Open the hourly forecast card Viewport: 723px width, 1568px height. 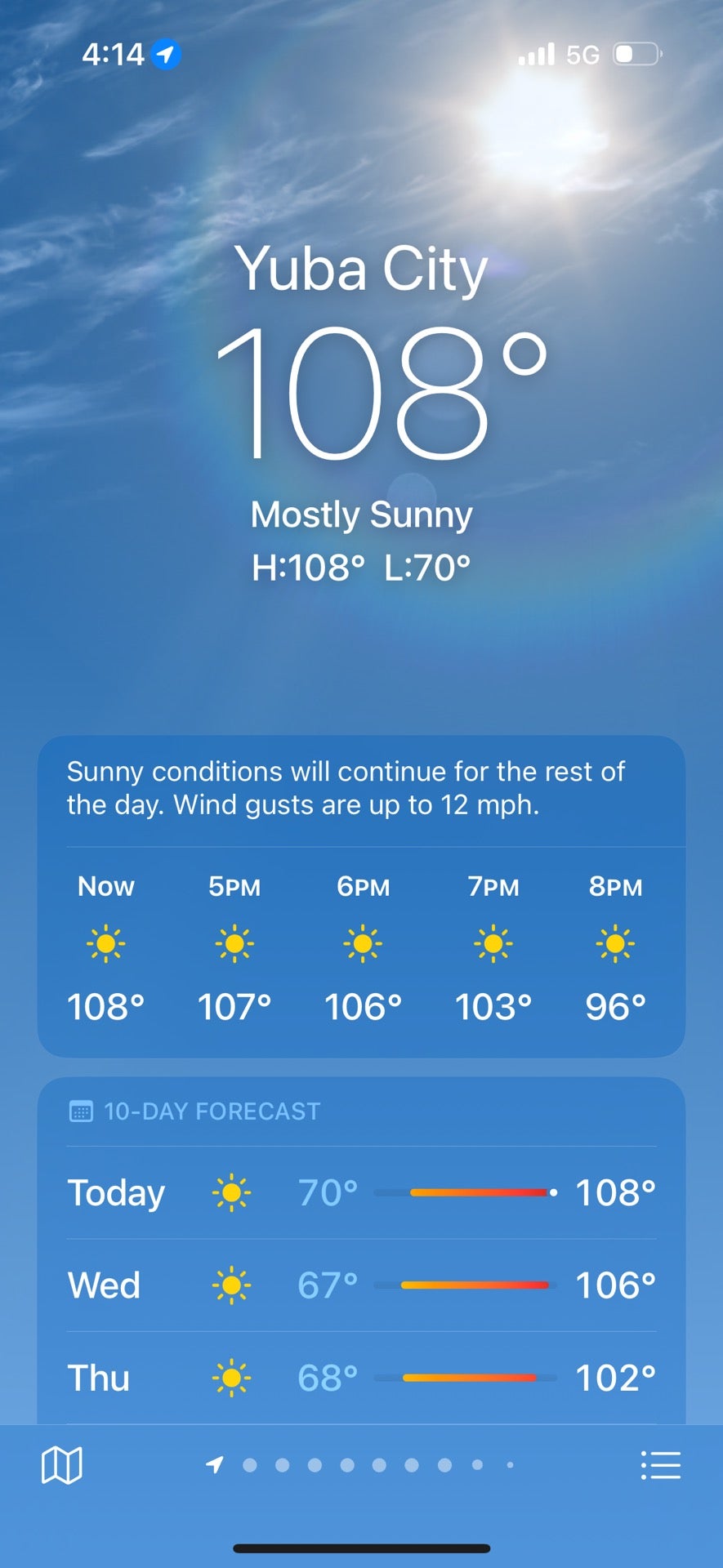tap(361, 947)
